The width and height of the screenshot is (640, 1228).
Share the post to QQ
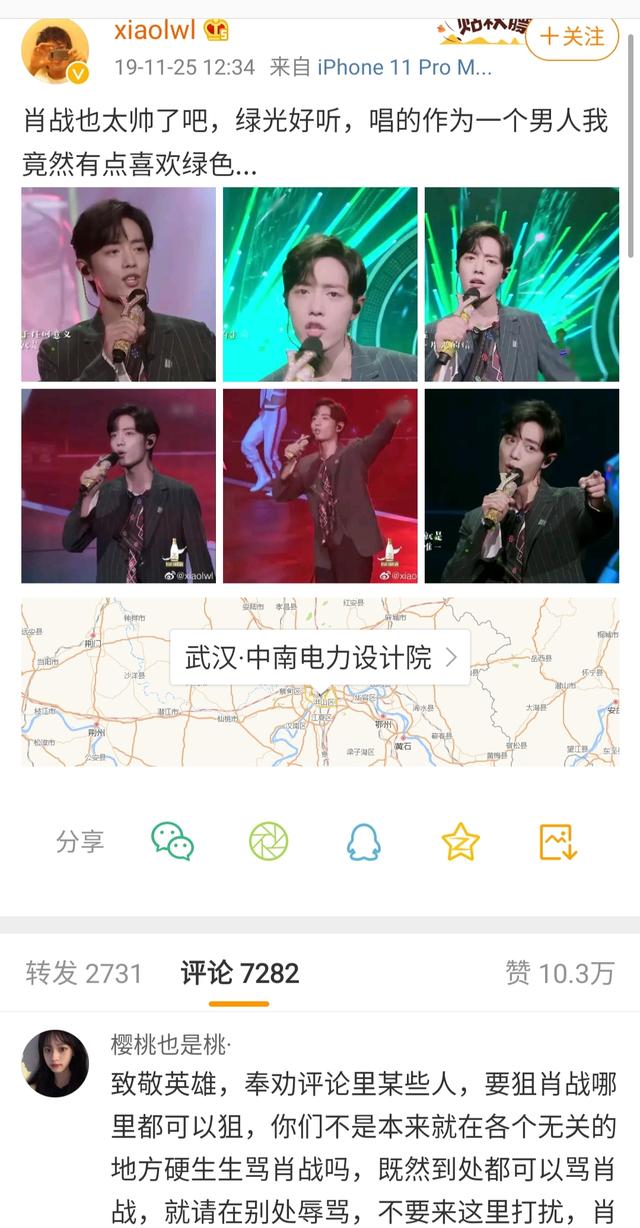point(364,842)
